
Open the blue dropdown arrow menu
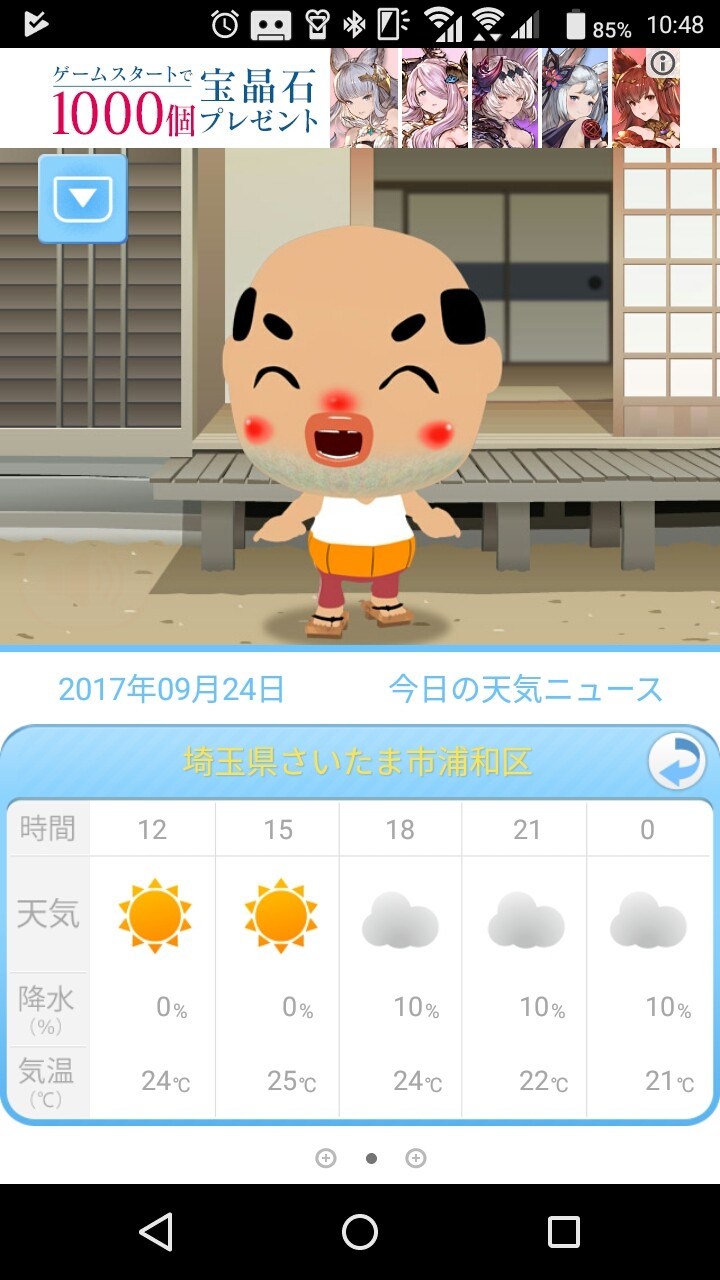click(83, 199)
